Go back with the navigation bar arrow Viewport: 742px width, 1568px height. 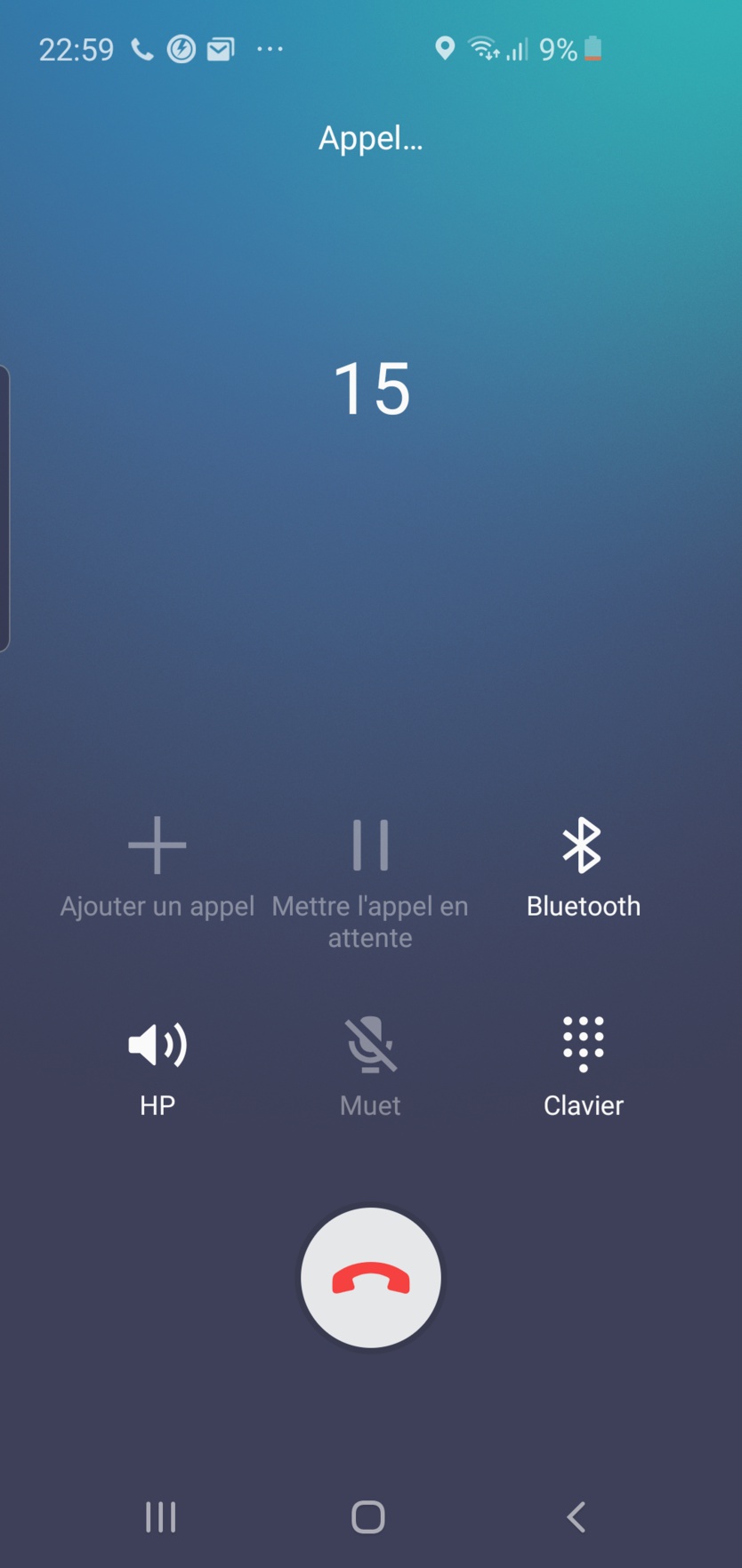tap(577, 1517)
